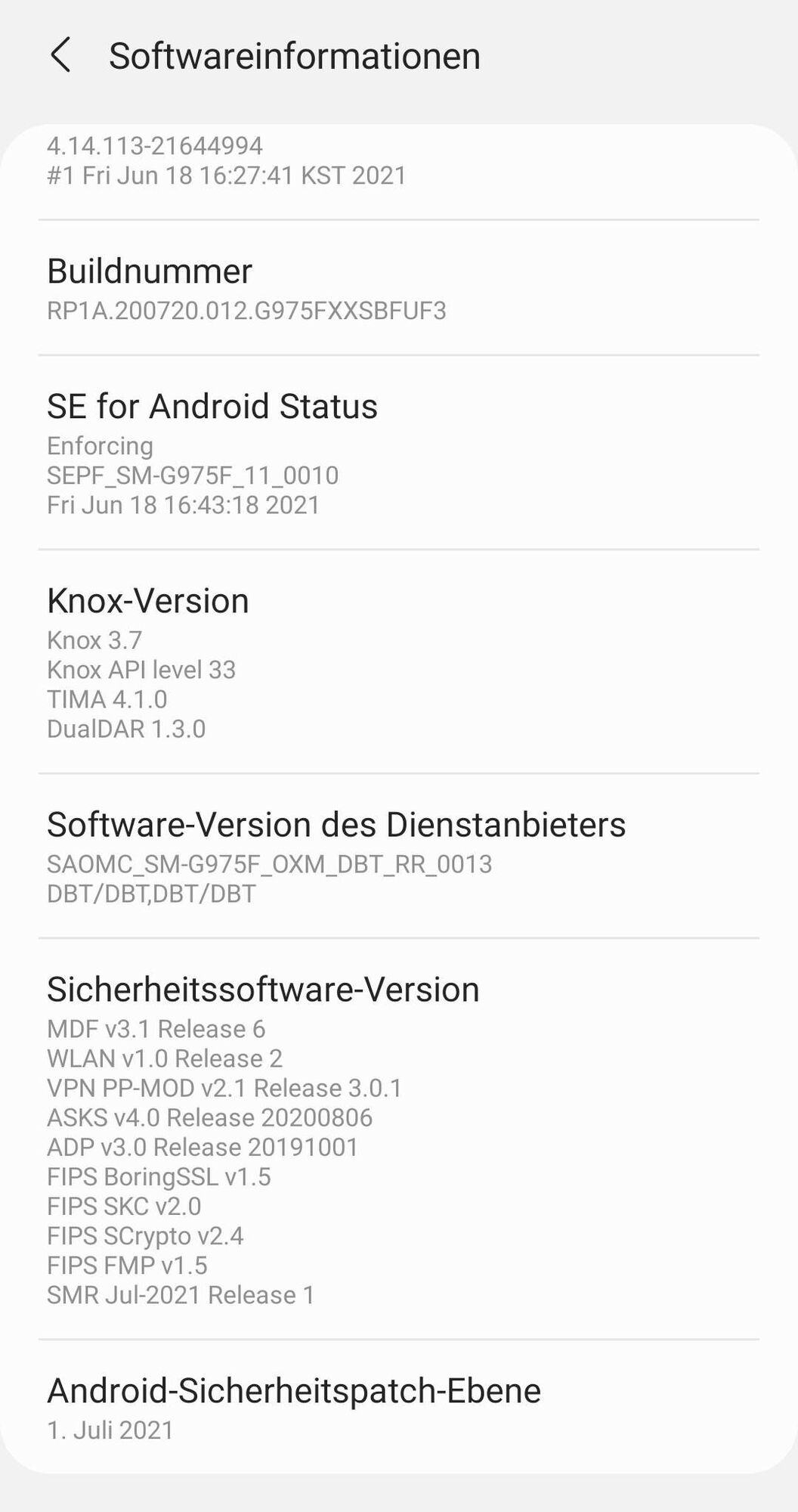Tap the Buildnummer row
Screen dimensions: 798x1512
(398, 289)
